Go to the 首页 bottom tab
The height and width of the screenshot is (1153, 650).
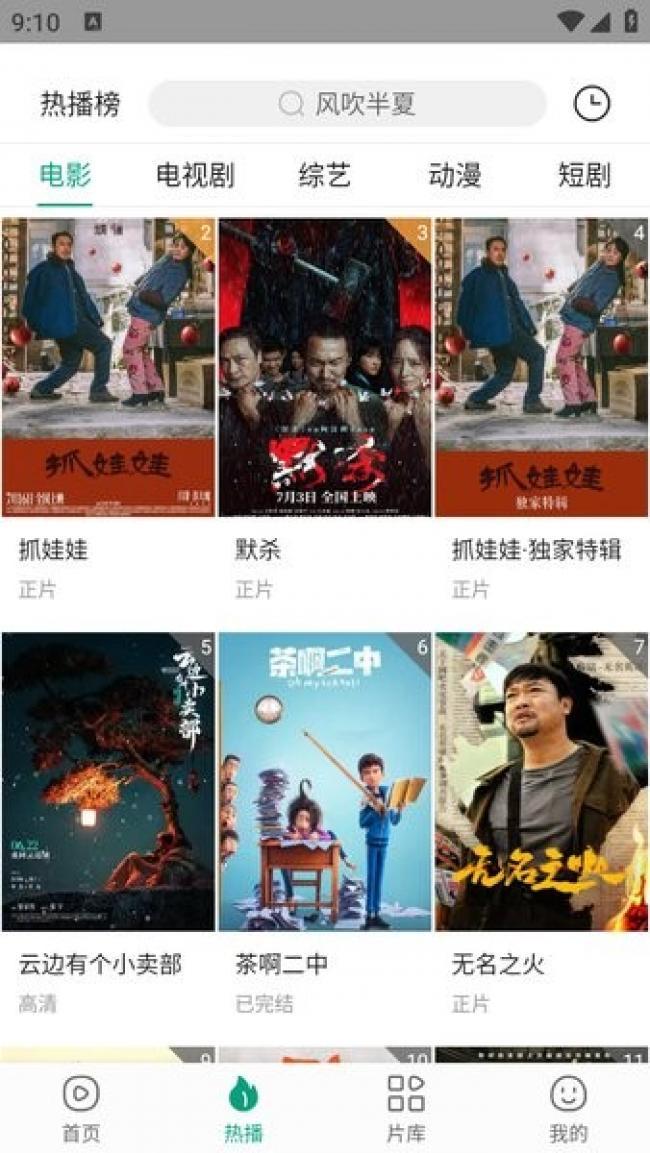pyautogui.click(x=81, y=1109)
